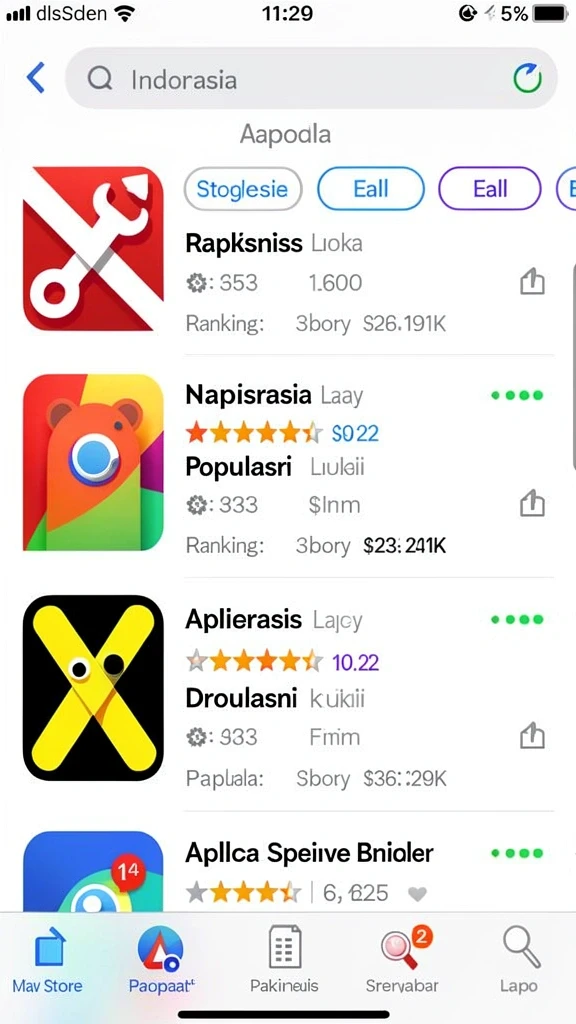576x1024 pixels.
Task: Share the Rapksniss app
Action: pyautogui.click(x=532, y=282)
